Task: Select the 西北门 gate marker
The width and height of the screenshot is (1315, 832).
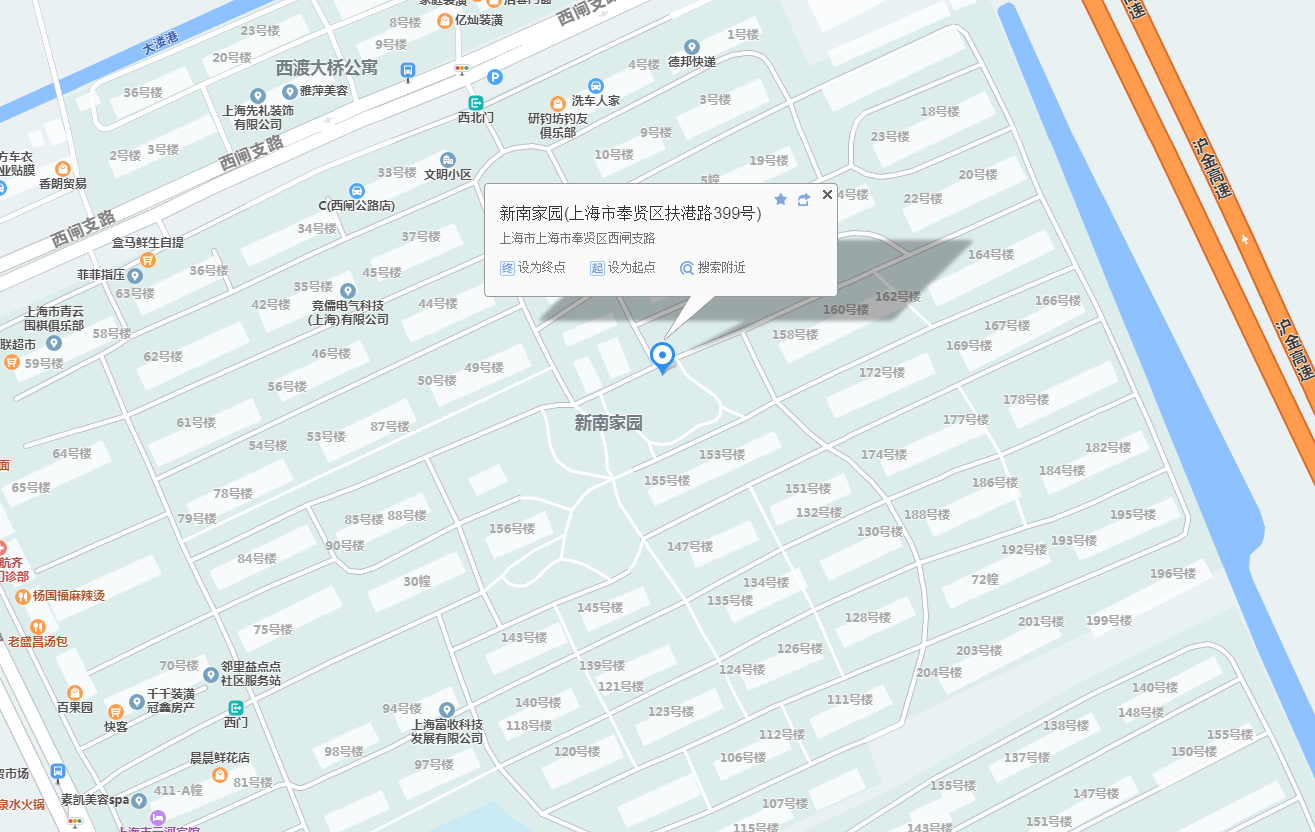Action: (x=476, y=102)
